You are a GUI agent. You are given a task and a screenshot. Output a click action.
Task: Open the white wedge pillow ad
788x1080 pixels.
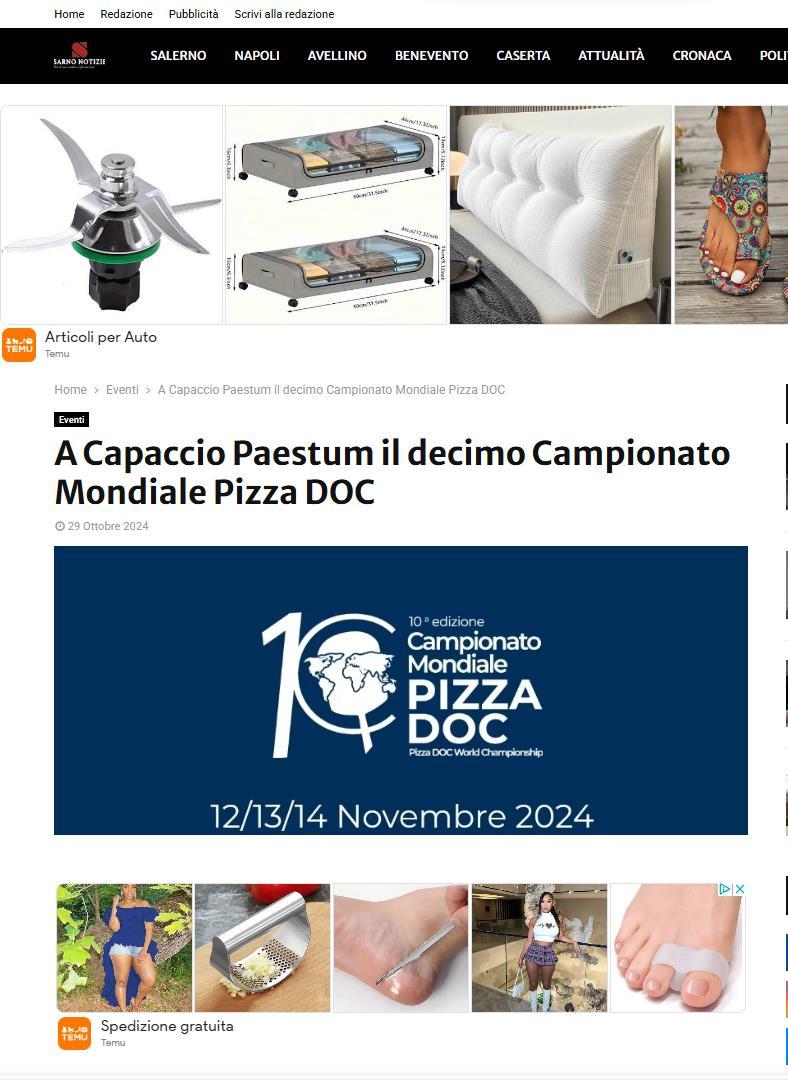coord(560,214)
